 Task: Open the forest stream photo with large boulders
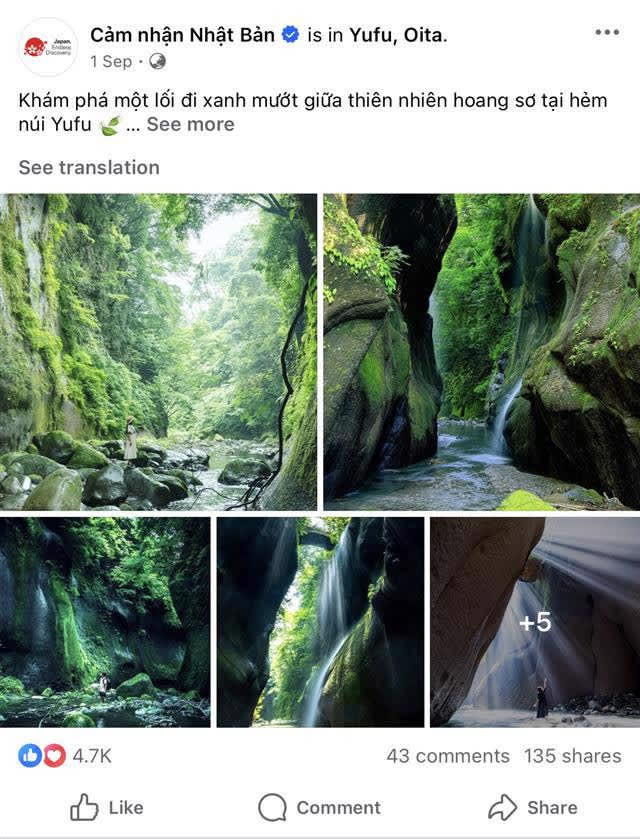click(x=158, y=352)
